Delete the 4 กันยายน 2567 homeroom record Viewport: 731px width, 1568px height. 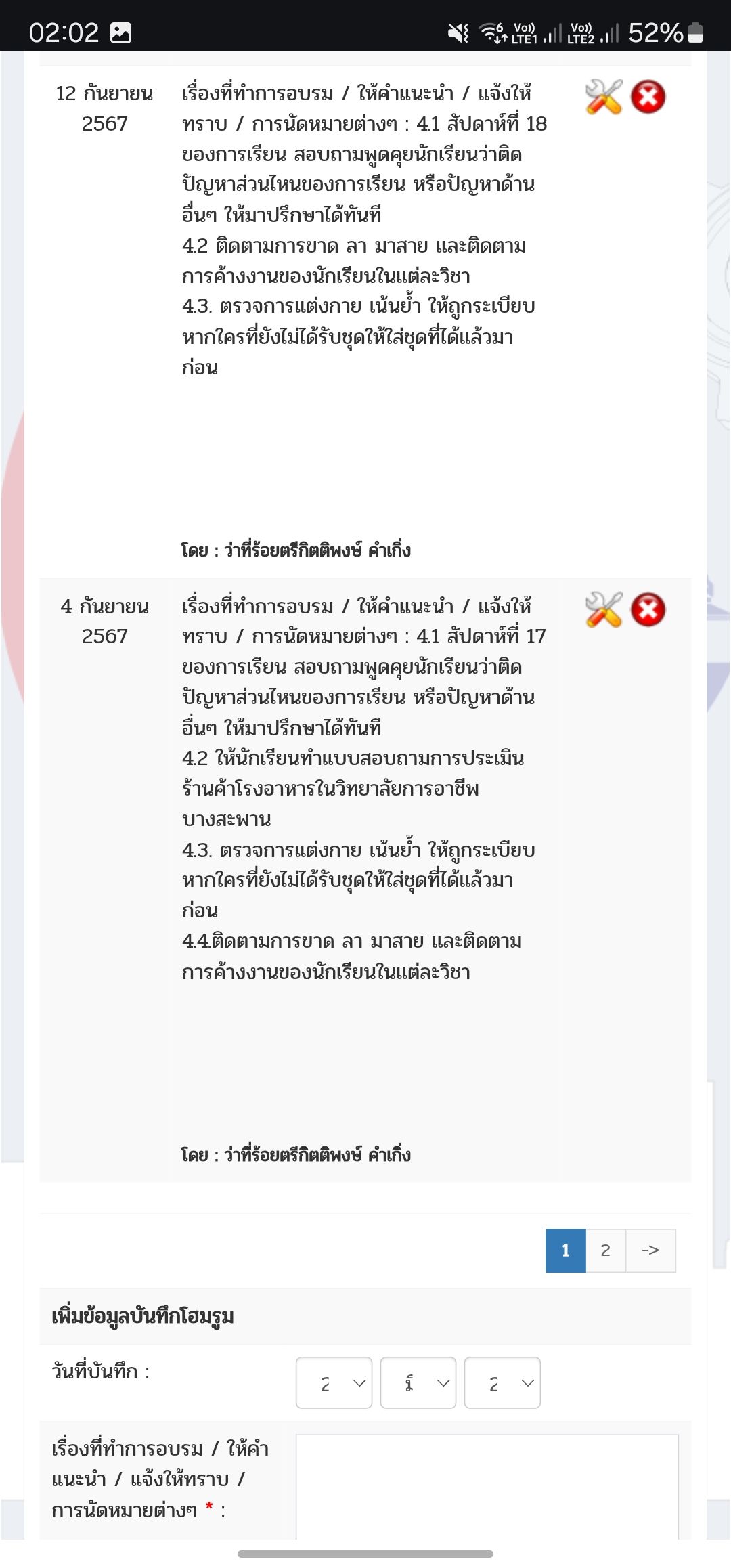tap(648, 609)
